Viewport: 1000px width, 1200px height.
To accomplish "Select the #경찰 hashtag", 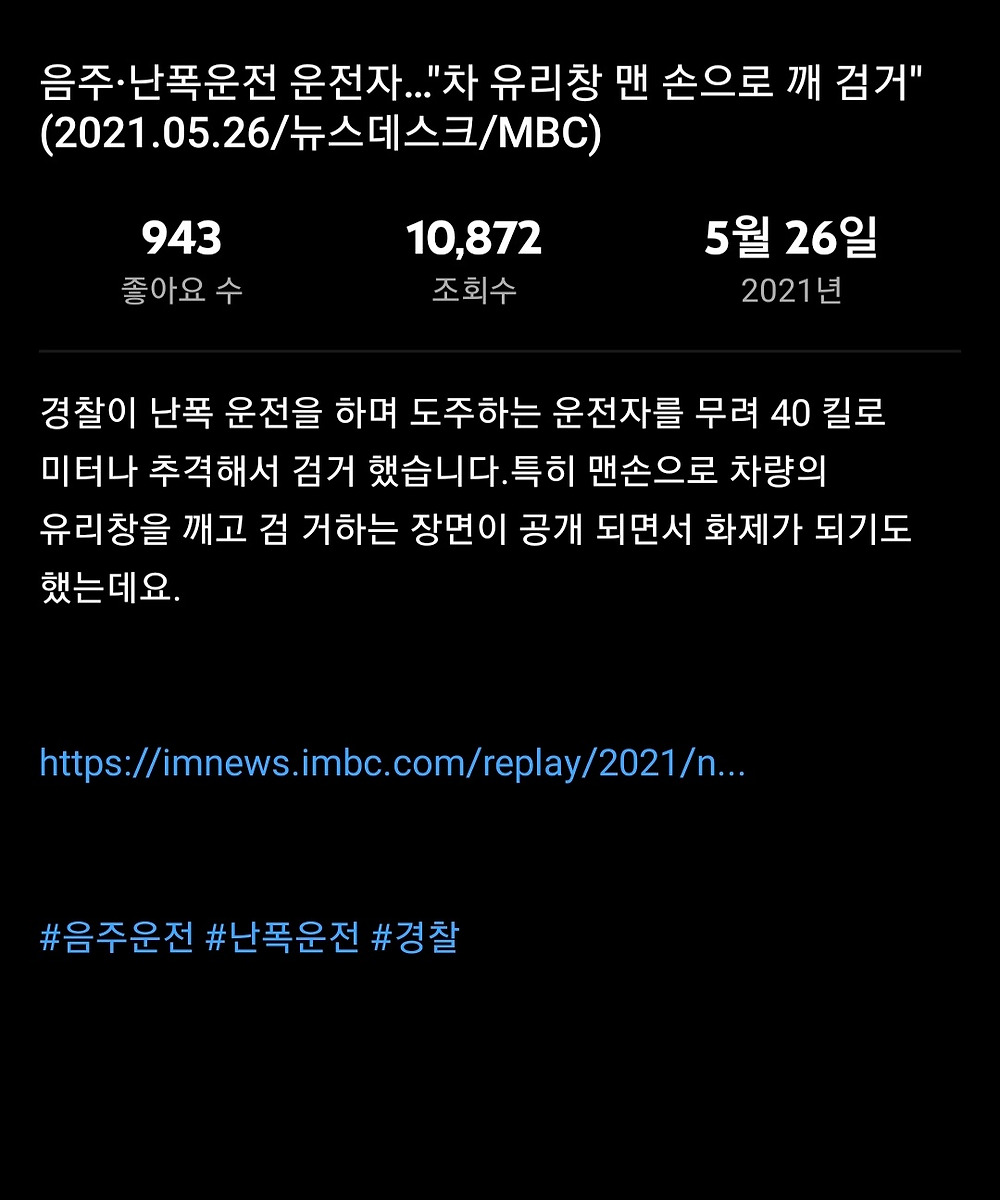I will click(x=414, y=938).
